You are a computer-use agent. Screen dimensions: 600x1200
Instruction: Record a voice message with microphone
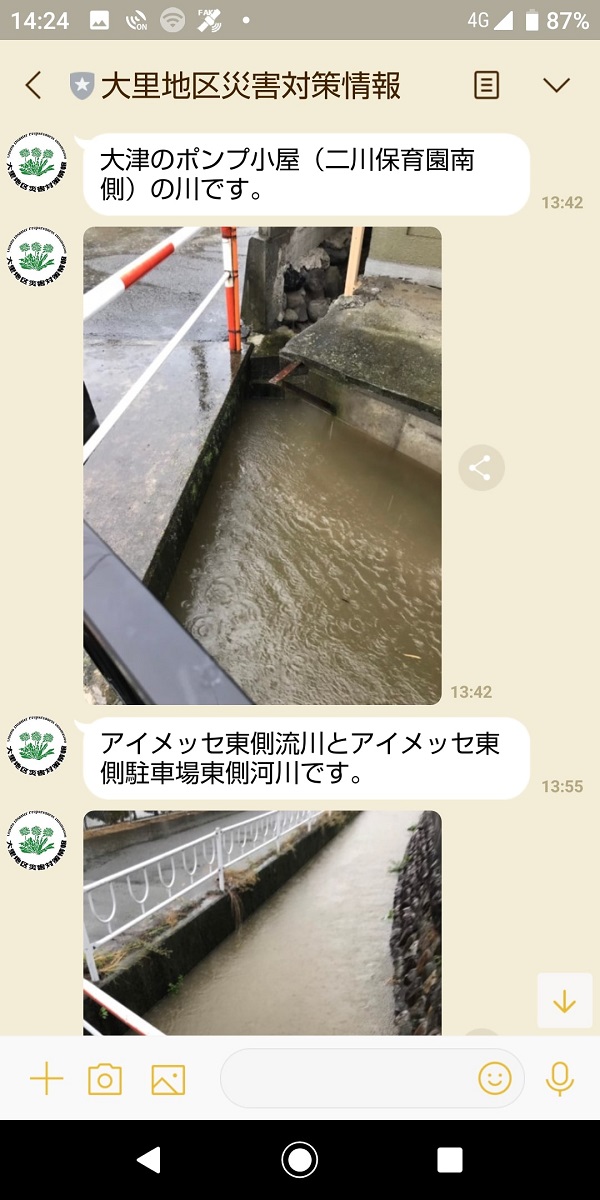click(x=560, y=1079)
